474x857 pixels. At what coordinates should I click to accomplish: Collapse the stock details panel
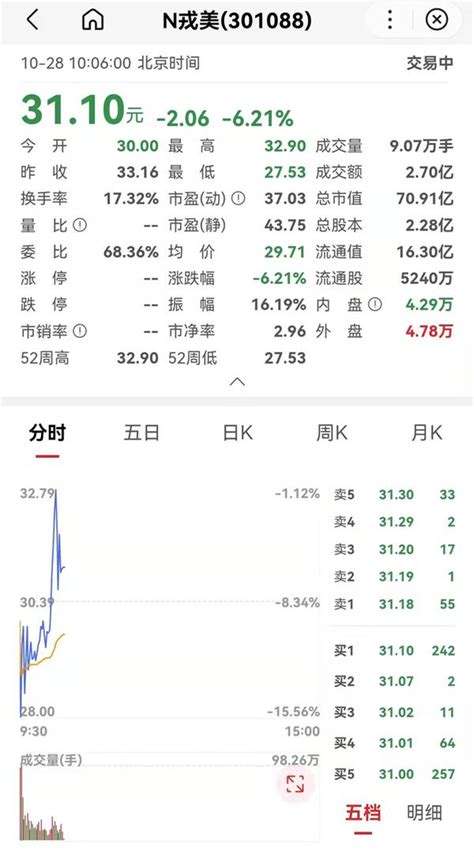(x=237, y=381)
